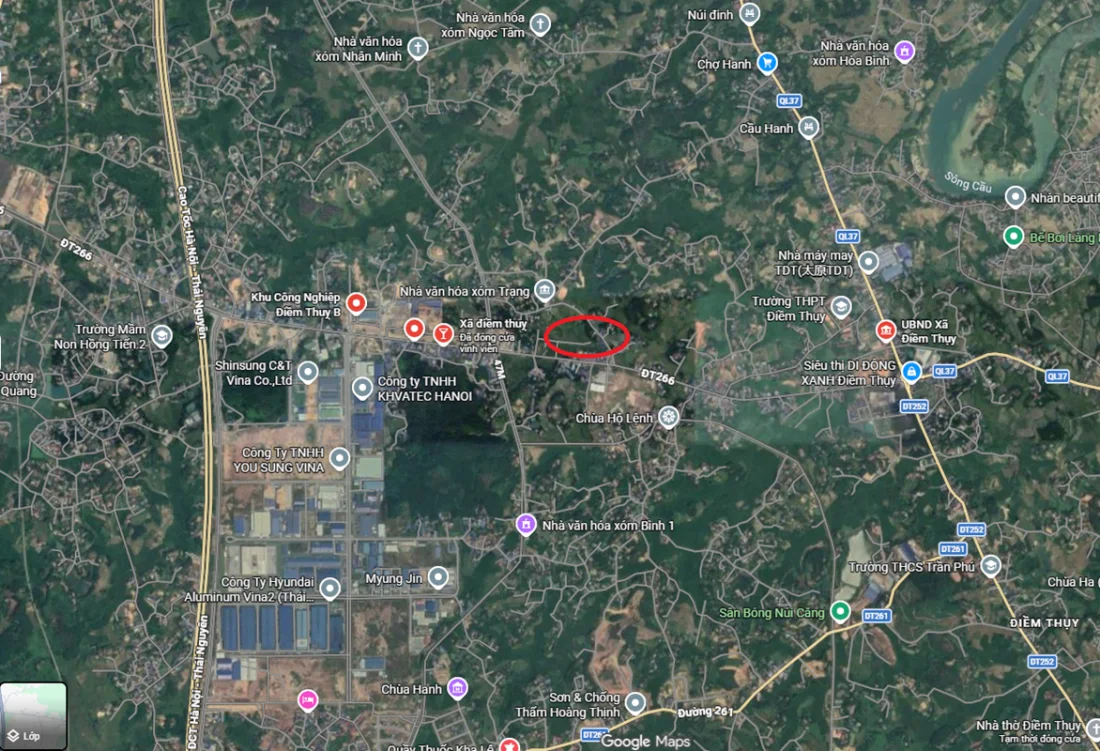Select the Chùa Hanh temple marker
This screenshot has height=751, width=1100.
tap(457, 689)
